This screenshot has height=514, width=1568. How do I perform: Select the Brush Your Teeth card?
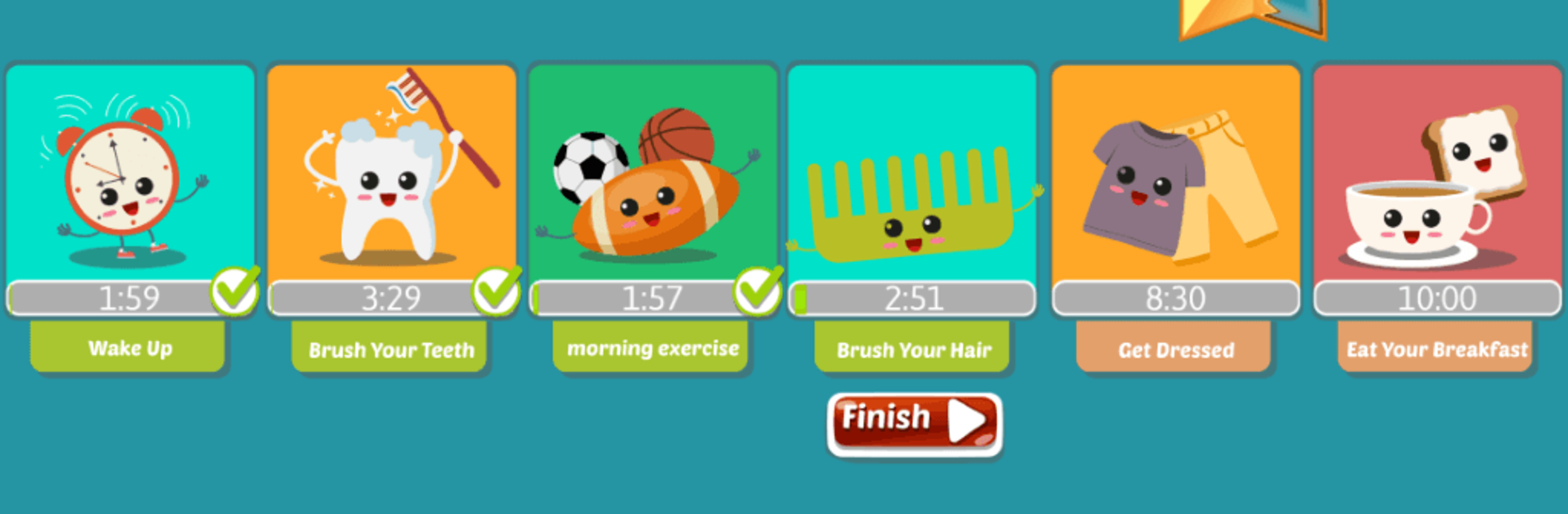391,175
